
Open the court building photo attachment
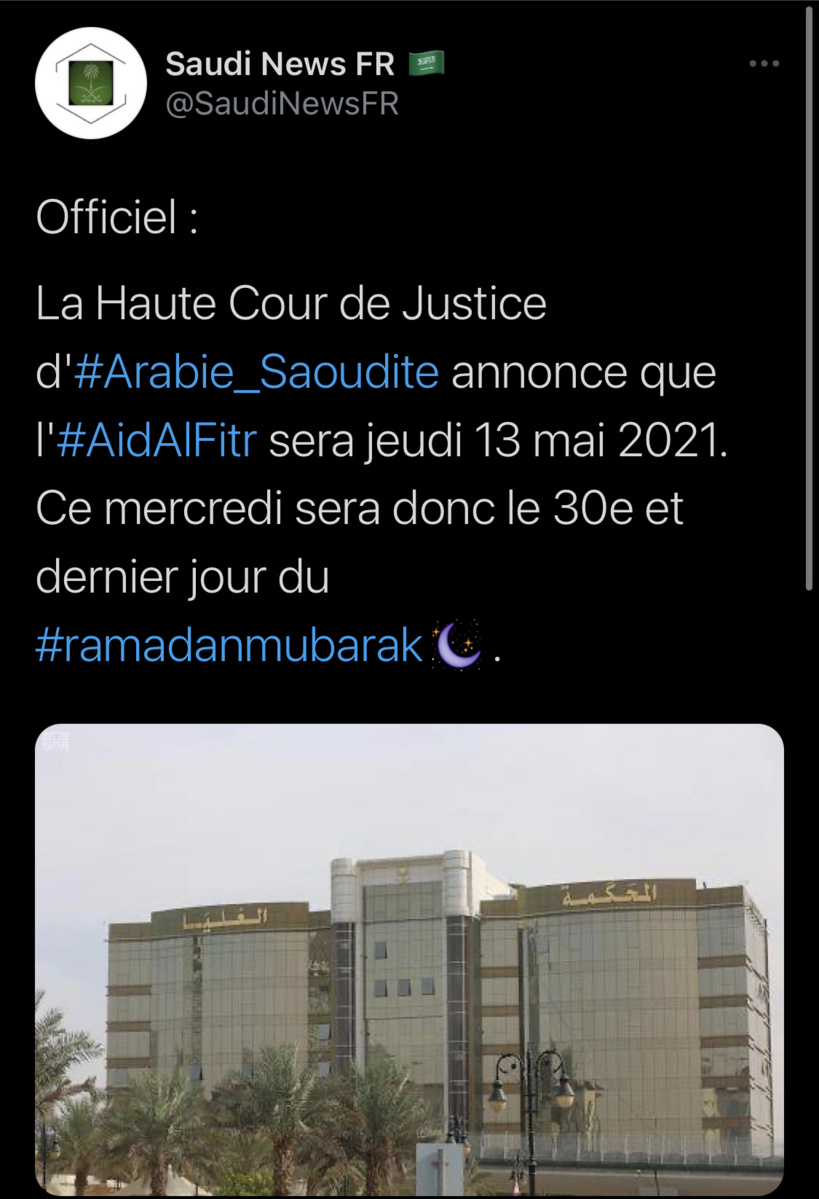click(410, 960)
